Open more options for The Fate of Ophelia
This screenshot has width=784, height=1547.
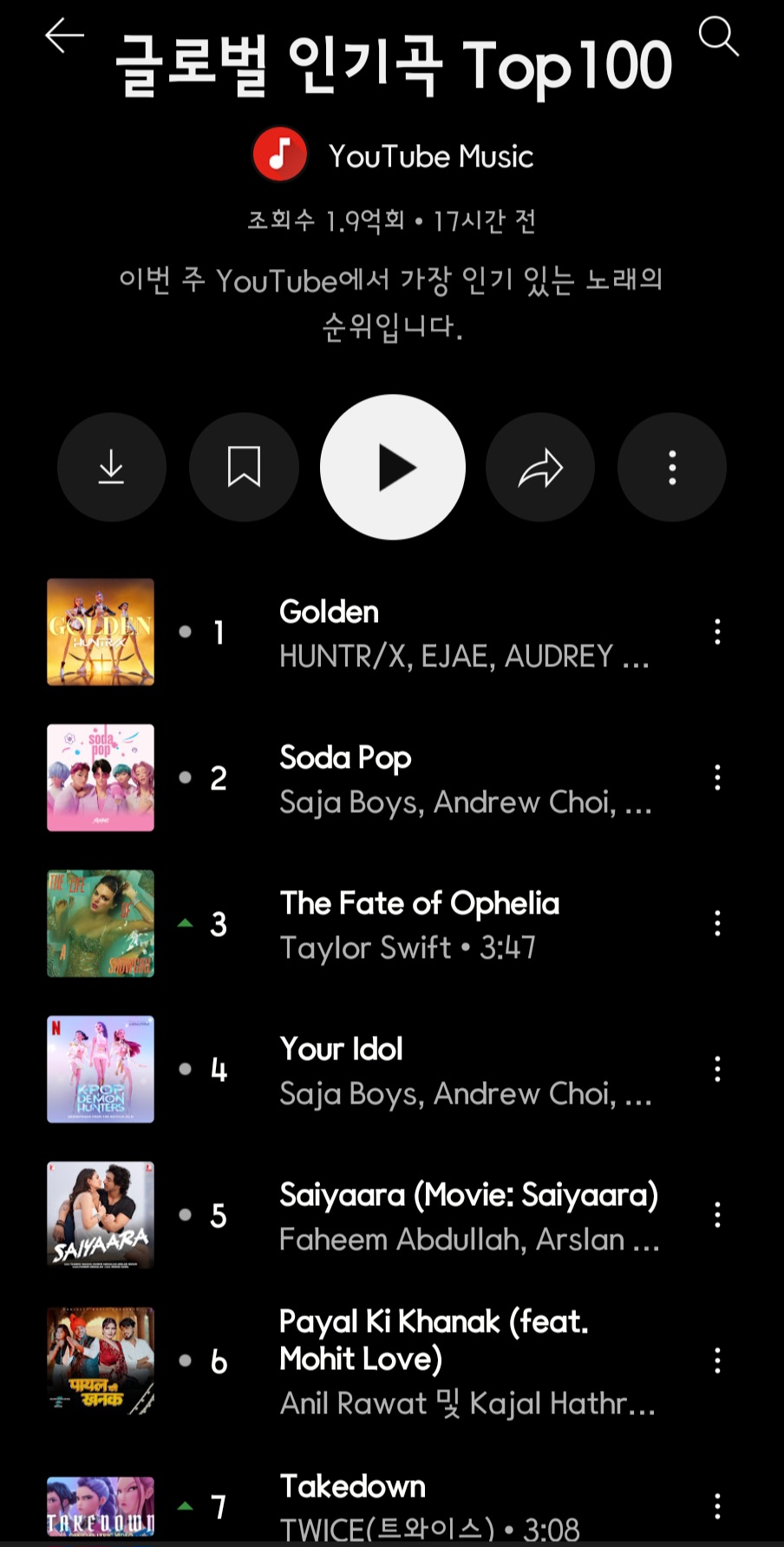[x=717, y=923]
